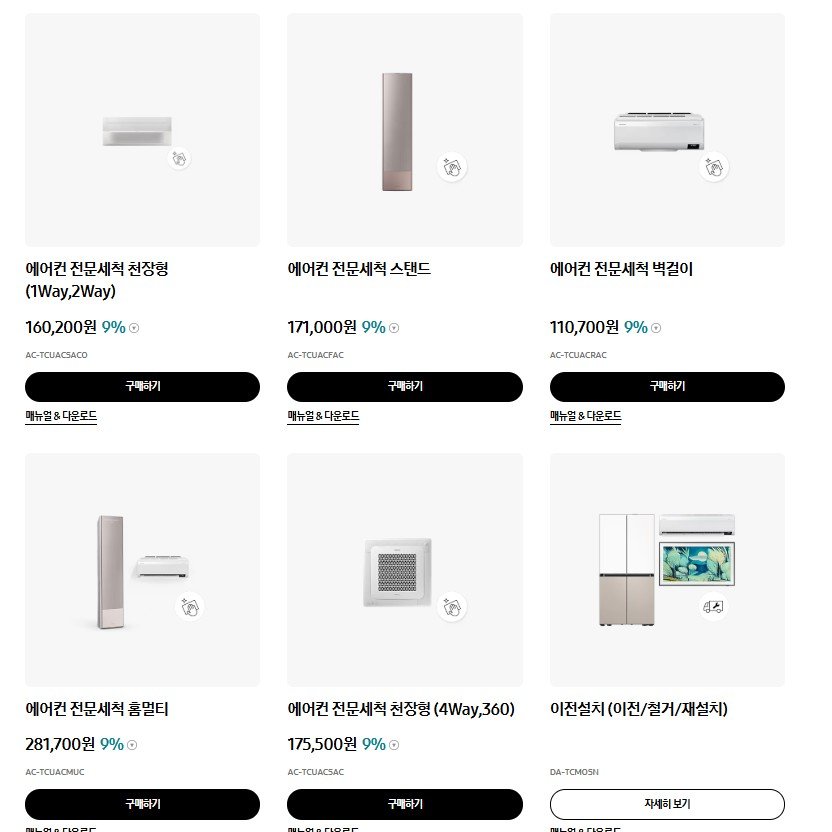Purchase 에어컨 전문세척 벽걸이 service

coord(667,386)
